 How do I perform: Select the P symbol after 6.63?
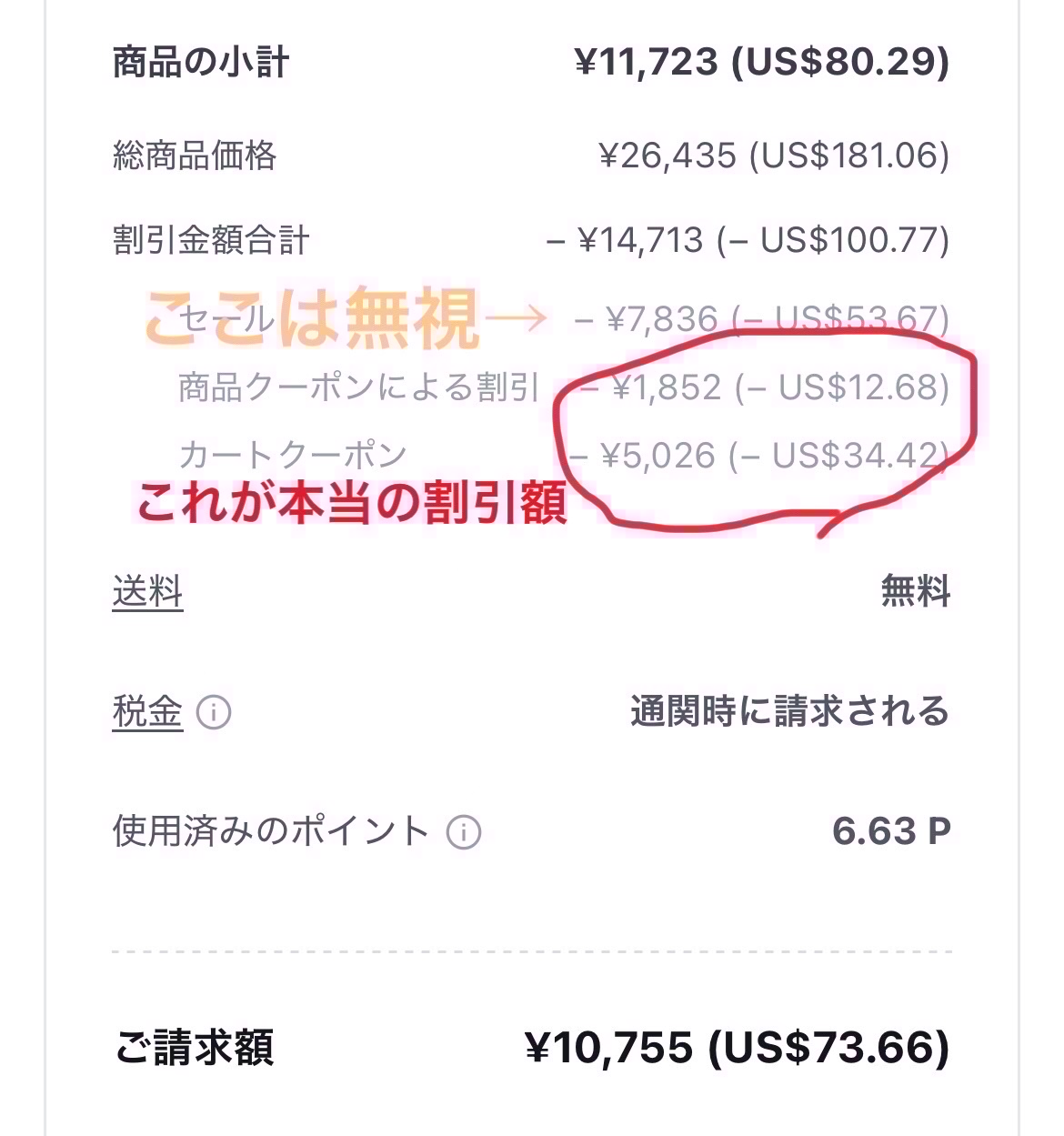coord(937,829)
